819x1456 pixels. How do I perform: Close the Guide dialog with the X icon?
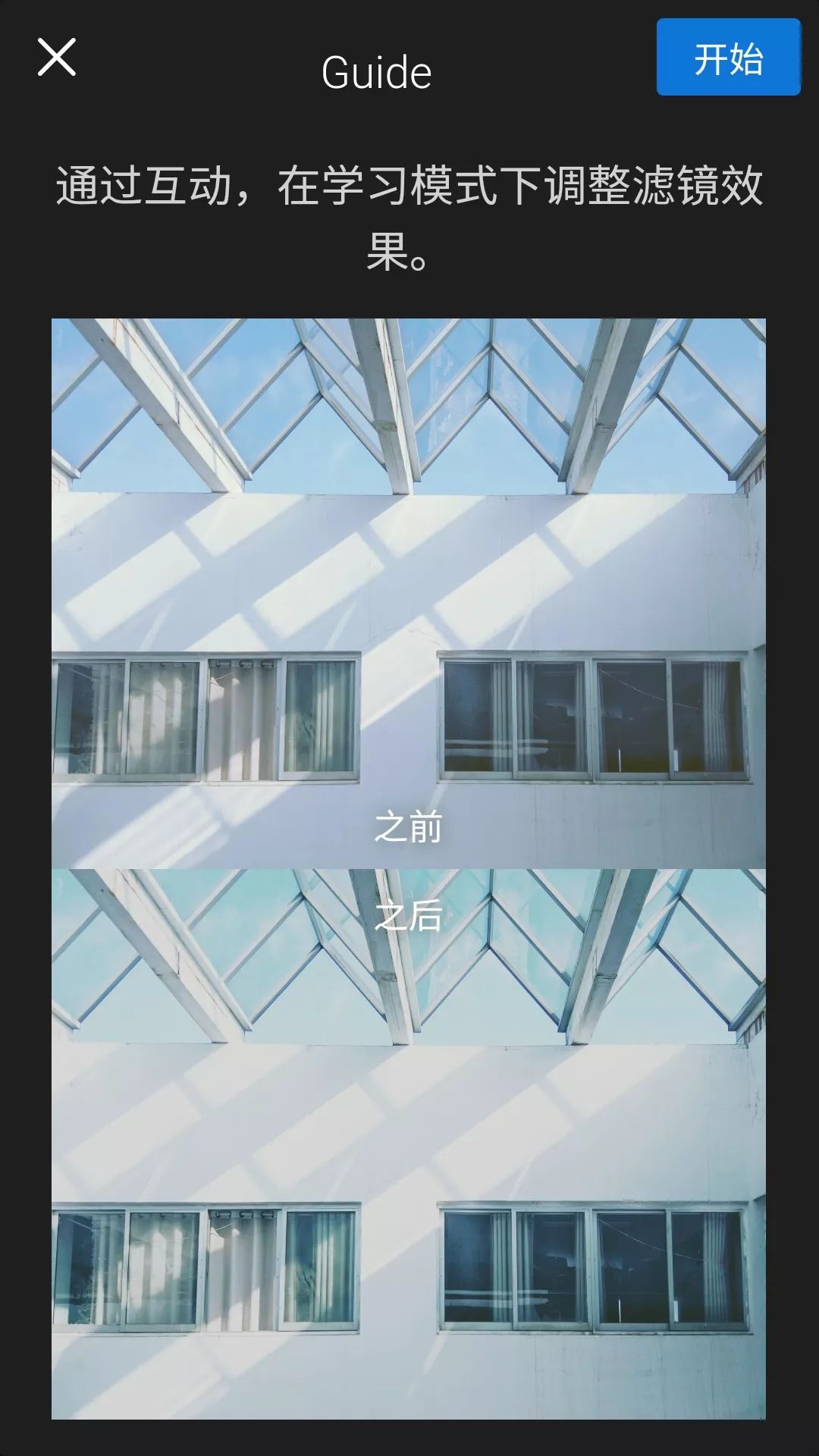tap(55, 58)
